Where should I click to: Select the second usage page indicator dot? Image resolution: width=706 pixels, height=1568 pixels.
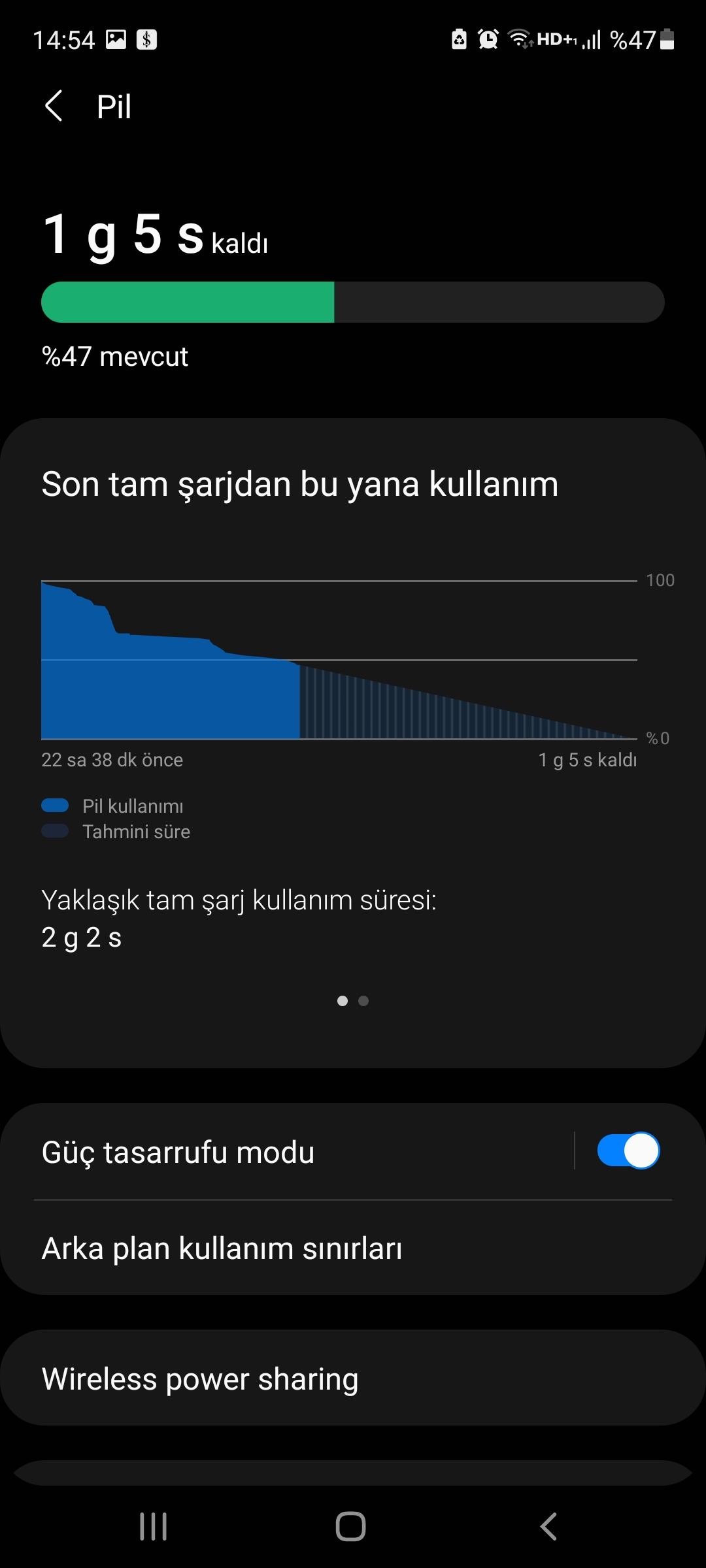pos(363,1001)
